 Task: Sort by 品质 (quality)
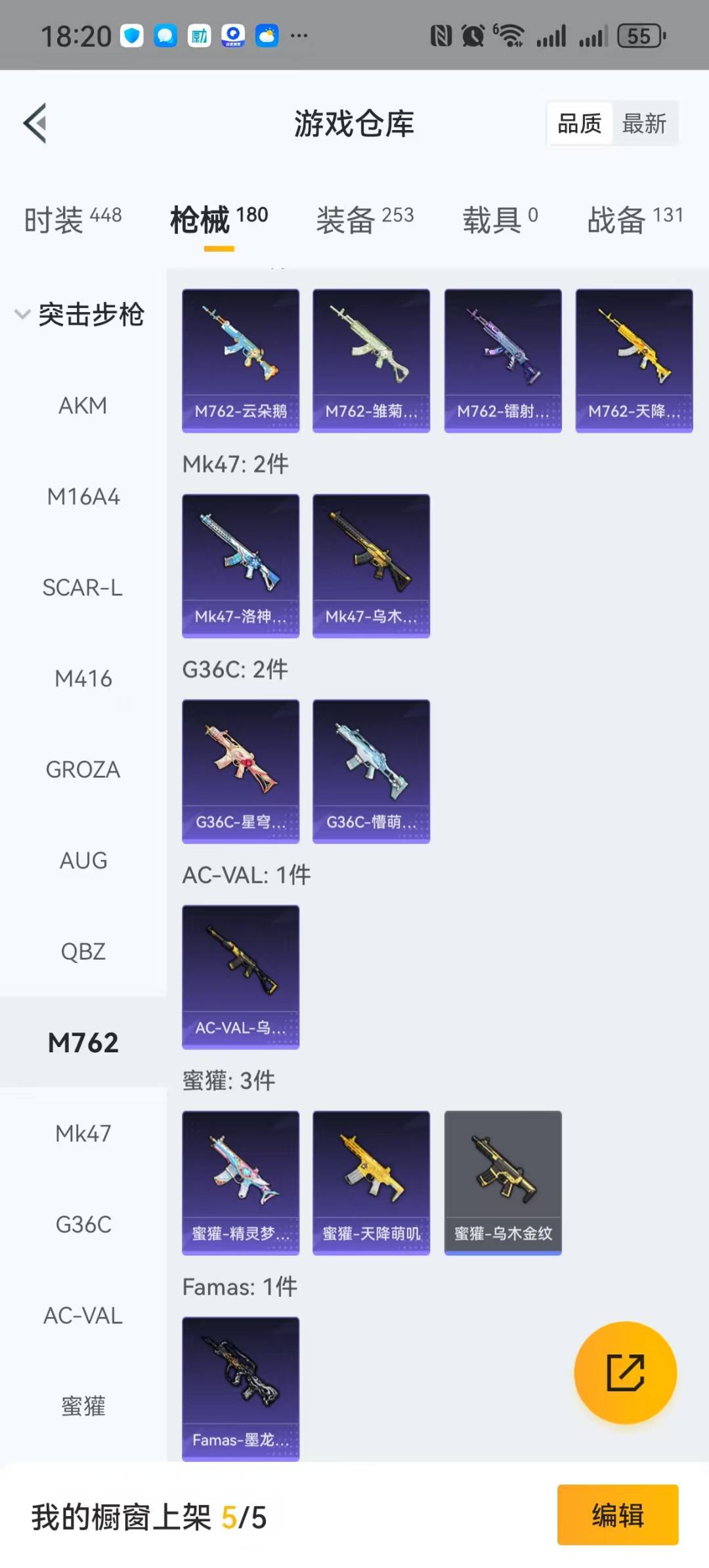pos(580,123)
